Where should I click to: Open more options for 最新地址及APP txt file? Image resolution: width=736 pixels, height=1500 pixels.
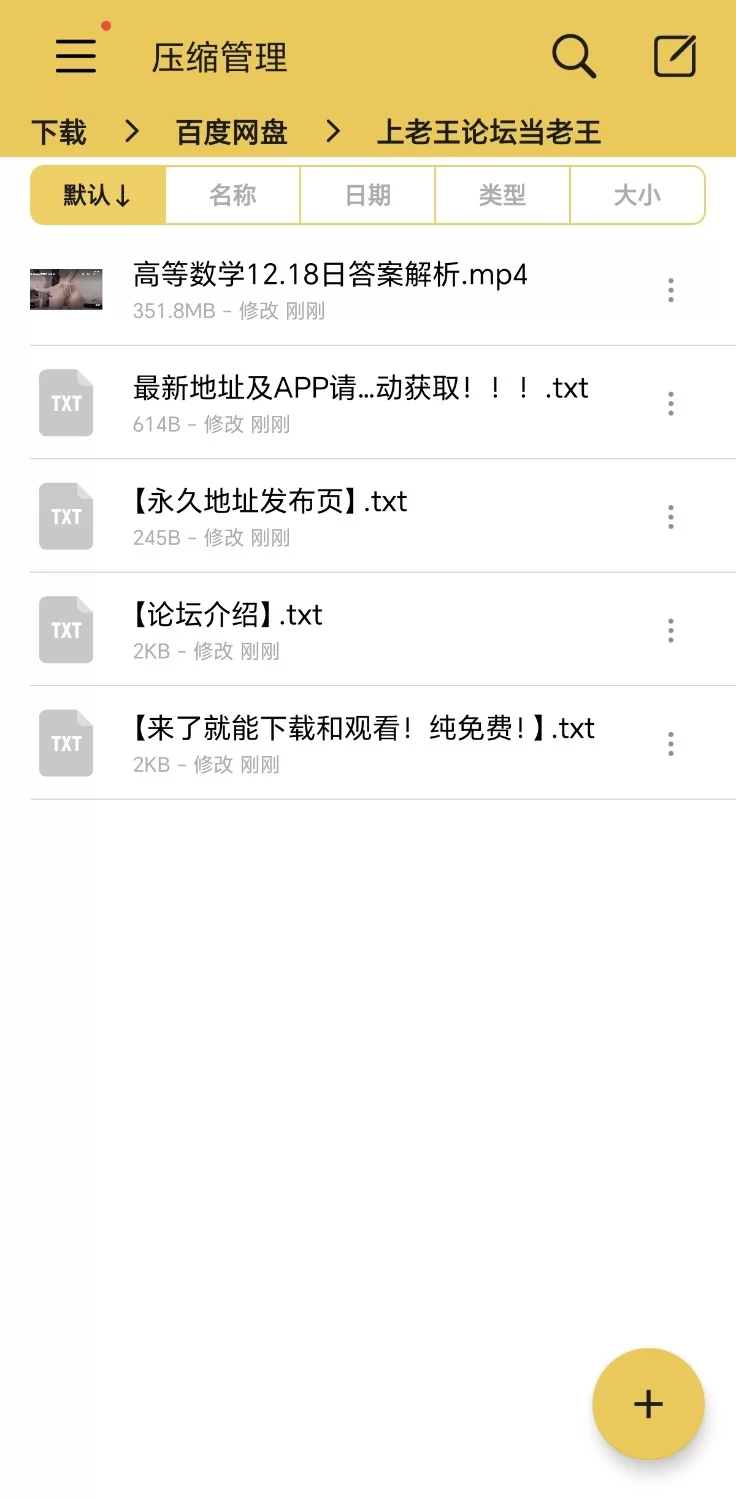[671, 404]
